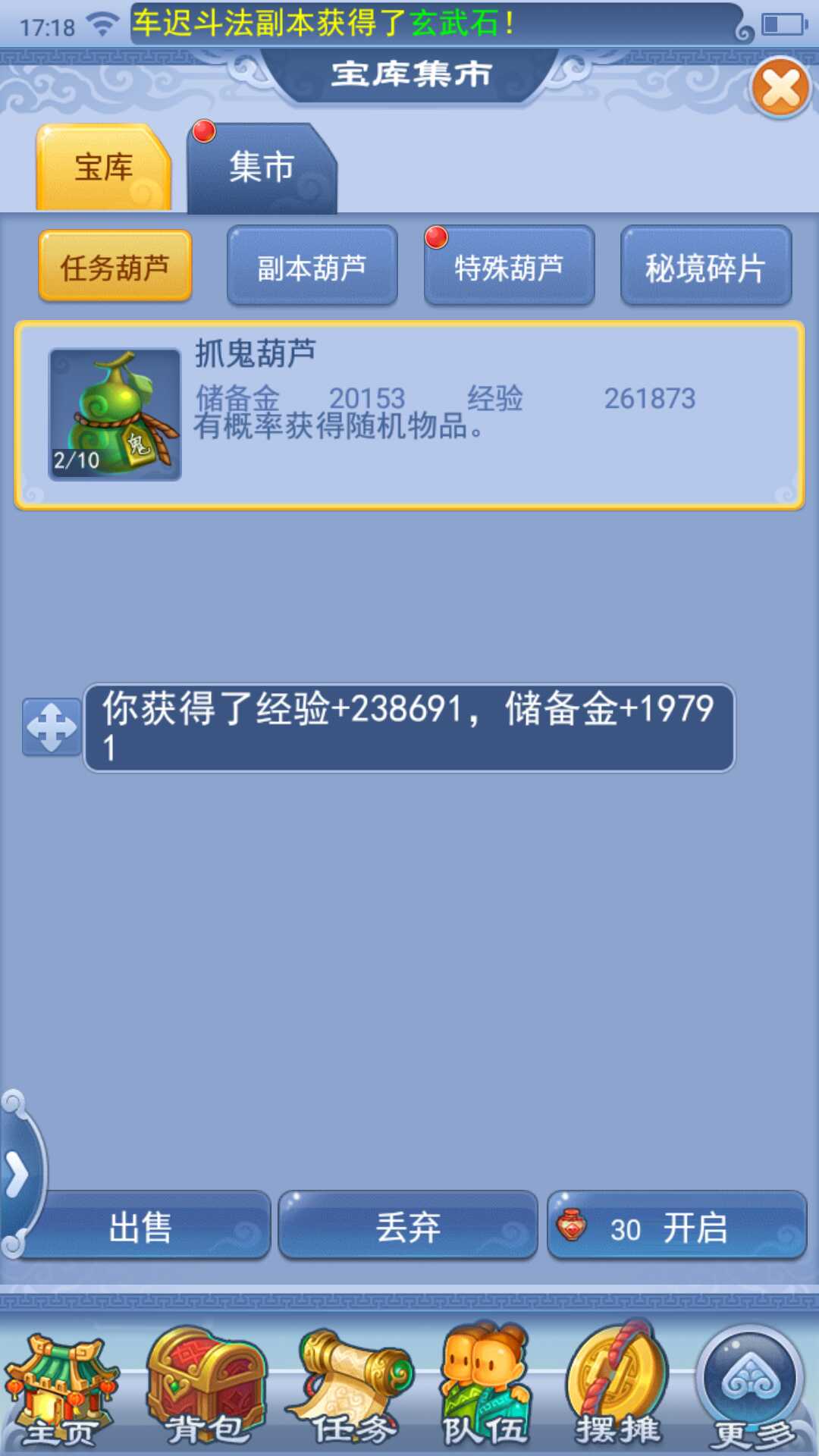Show the 任务葫芦 category

click(115, 267)
